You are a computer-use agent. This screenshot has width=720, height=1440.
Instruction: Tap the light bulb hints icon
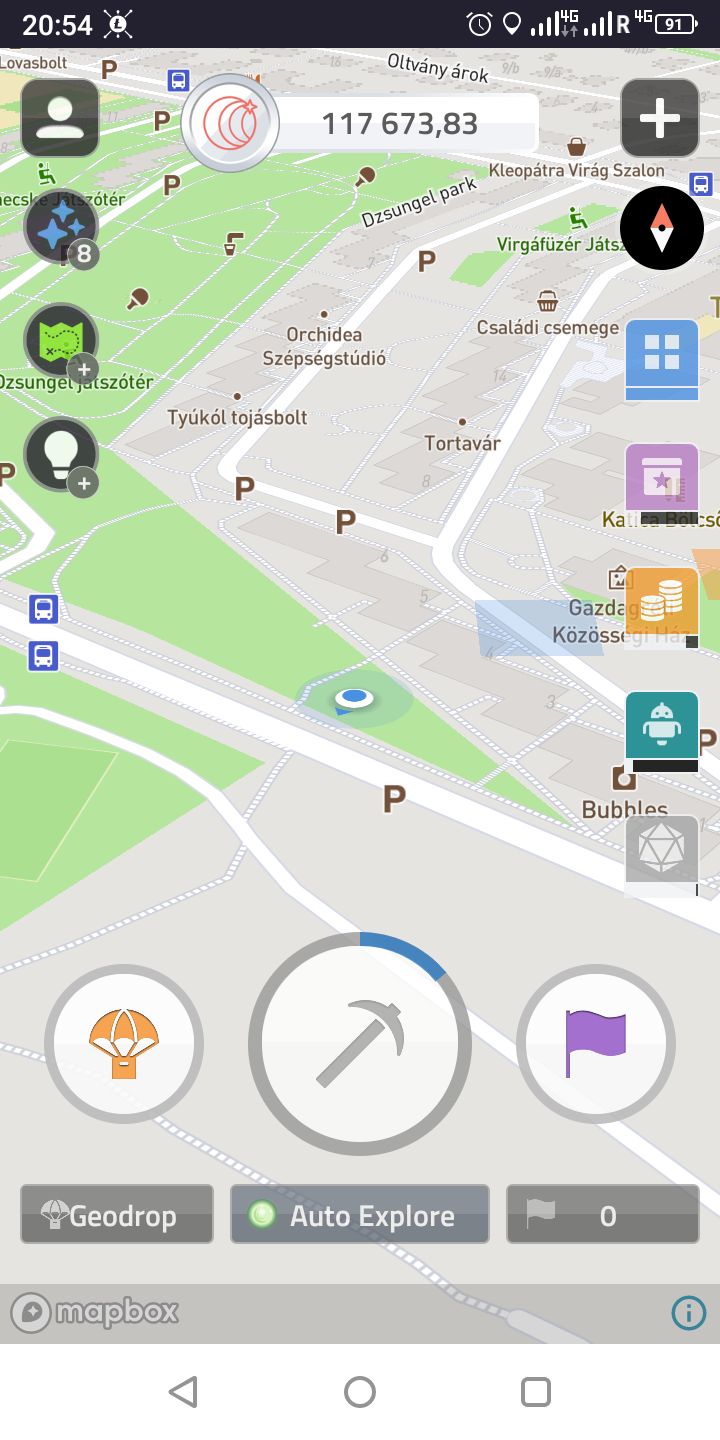(61, 455)
